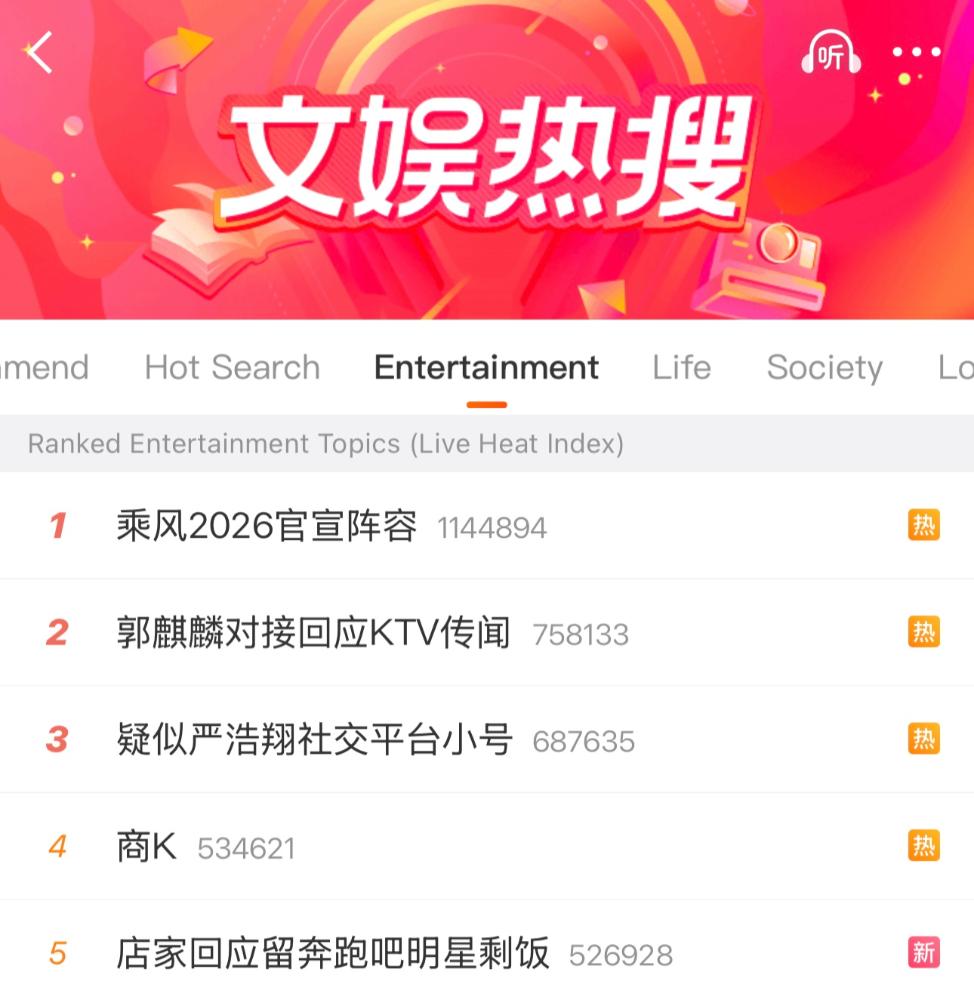Viewport: 974px width, 1000px height.
Task: Open the three-dot overflow menu
Action: pos(916,53)
